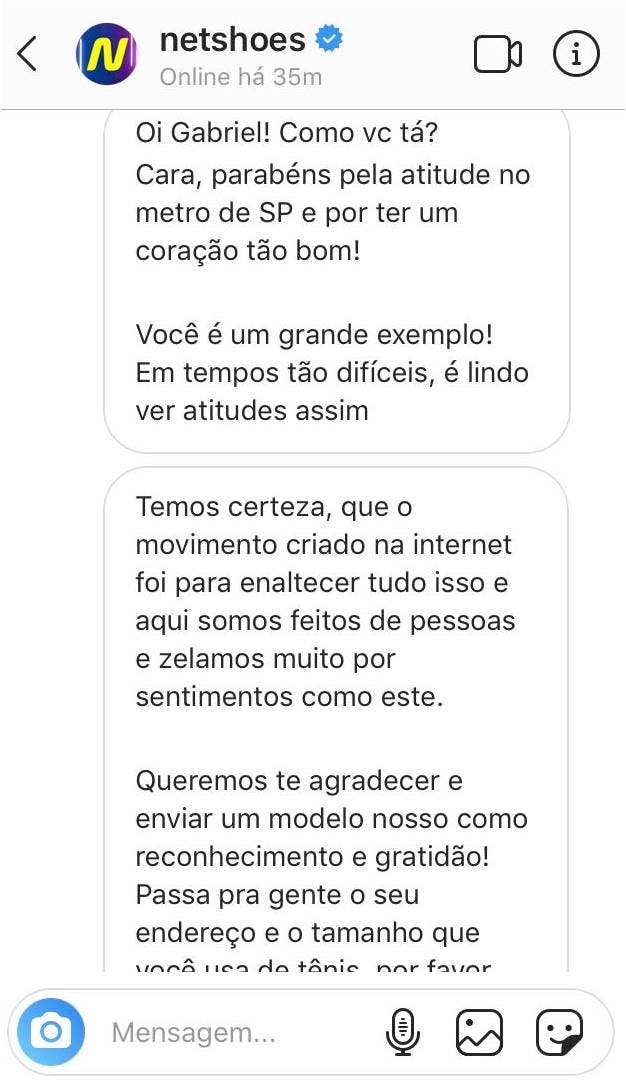Go back to the message list
The image size is (626, 1086).
click(27, 54)
